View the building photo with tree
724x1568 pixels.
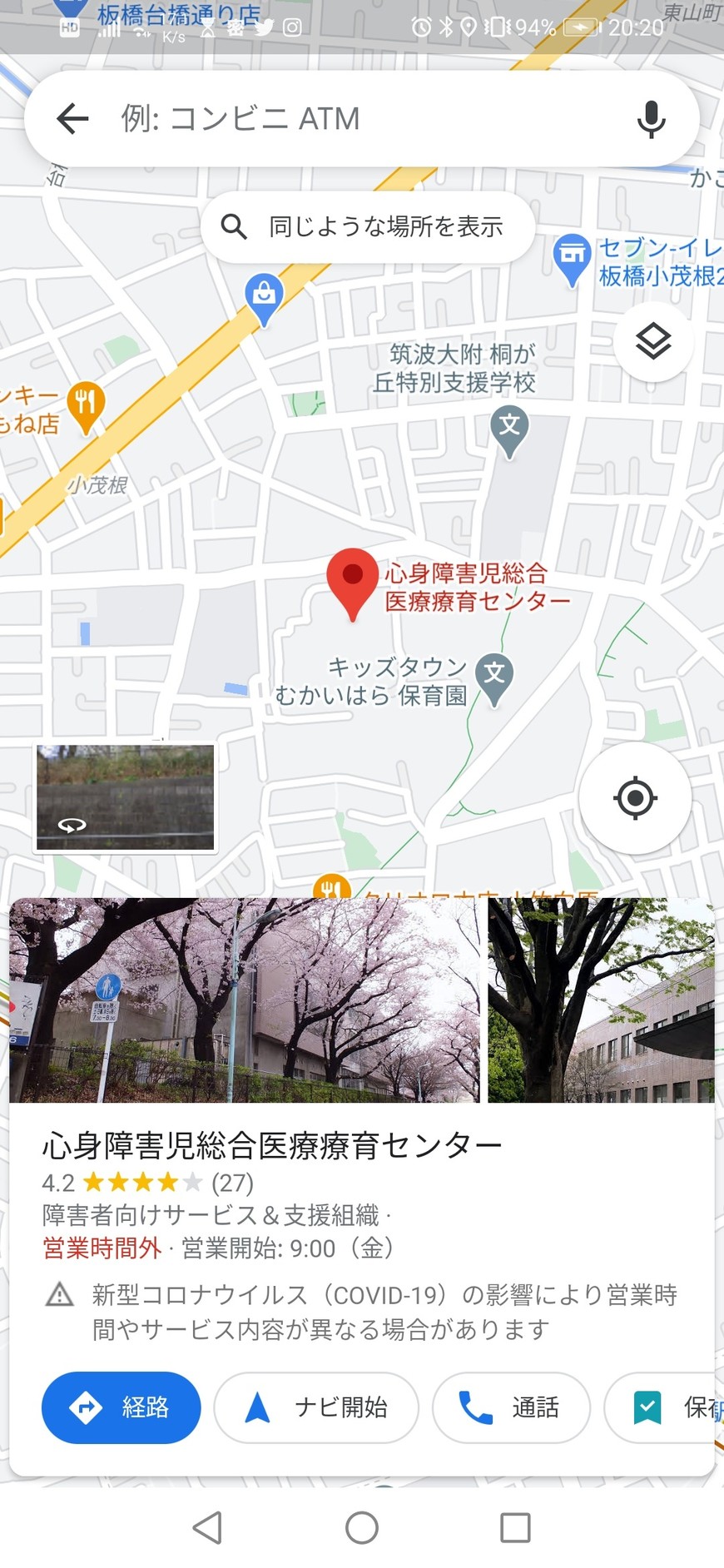[601, 1000]
